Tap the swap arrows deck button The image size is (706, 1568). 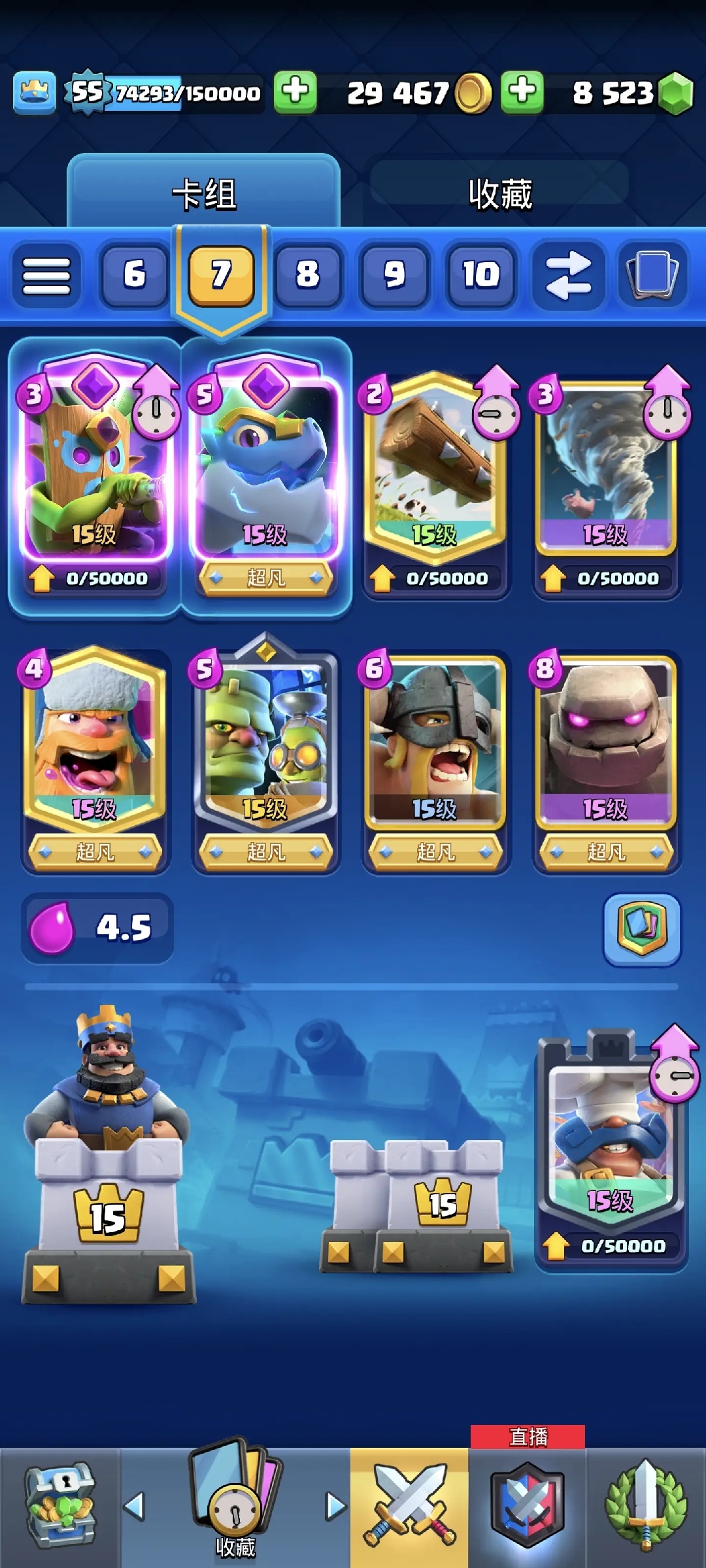point(567,275)
